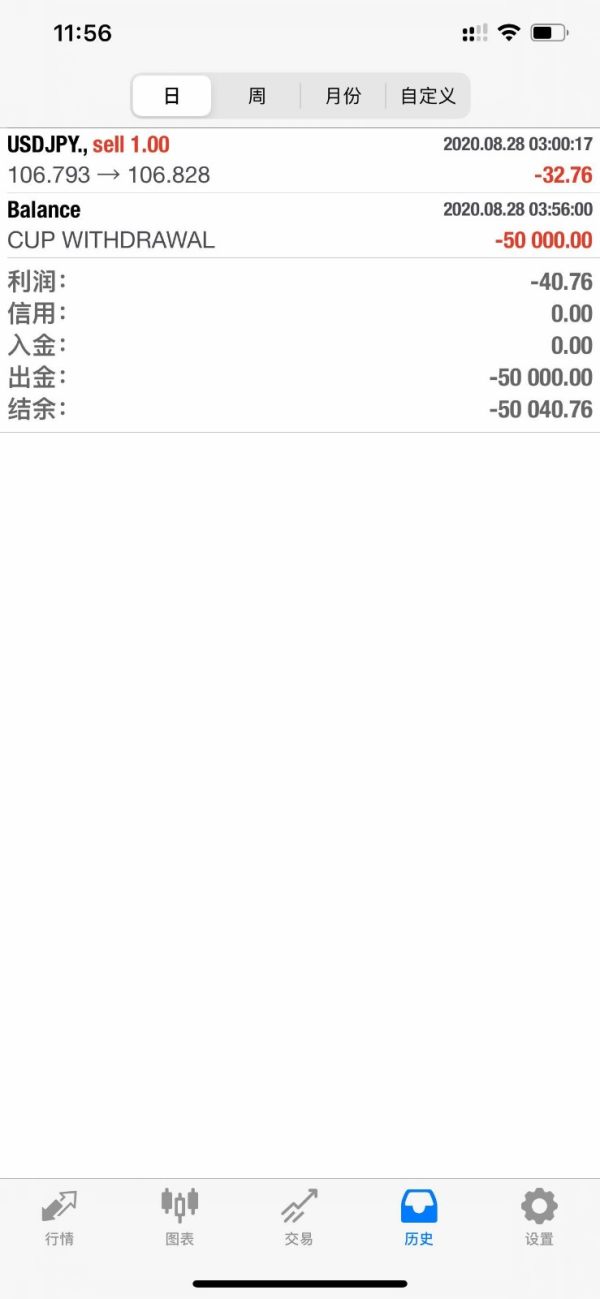Open the 图表 chart tab
The width and height of the screenshot is (600, 1299).
(180, 1217)
